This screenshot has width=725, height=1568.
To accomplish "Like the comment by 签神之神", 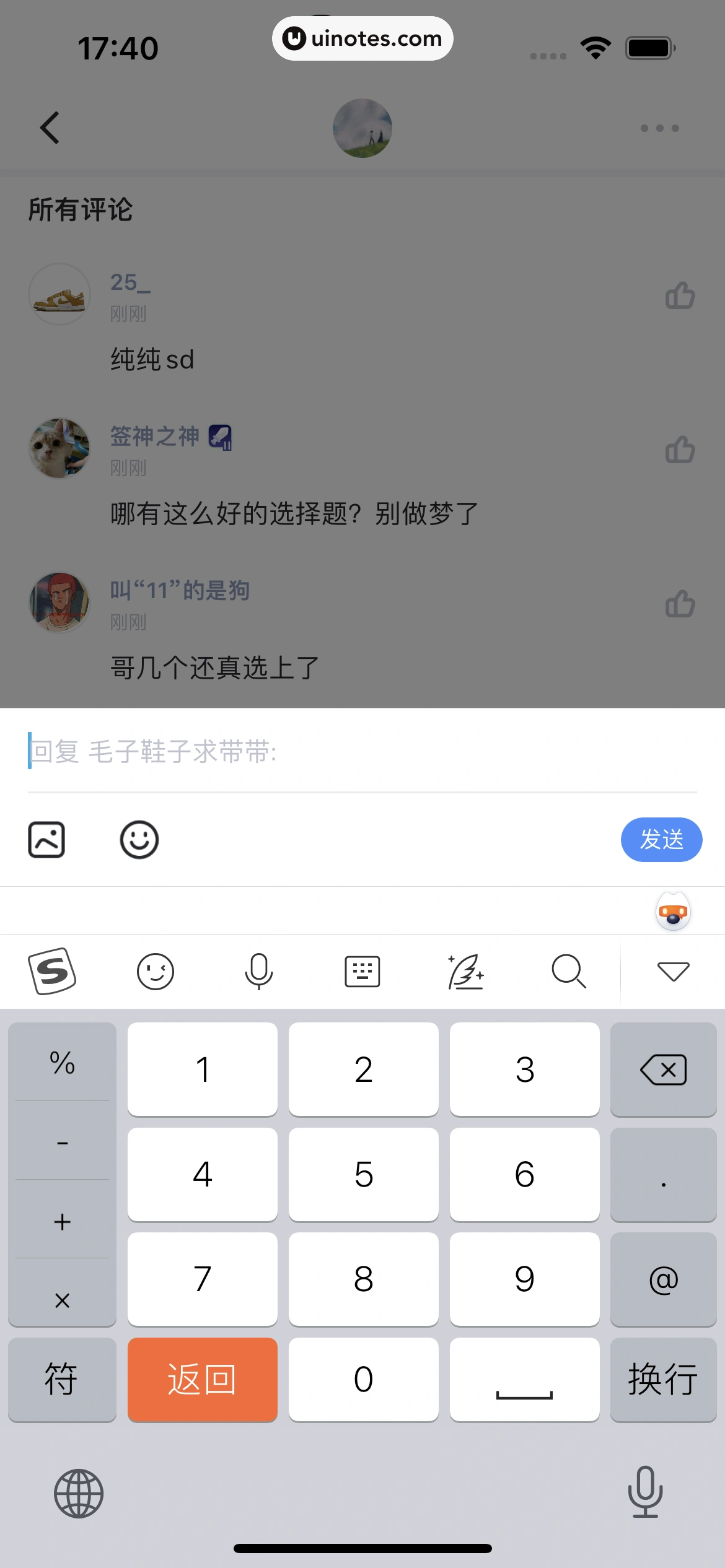I will 680,450.
